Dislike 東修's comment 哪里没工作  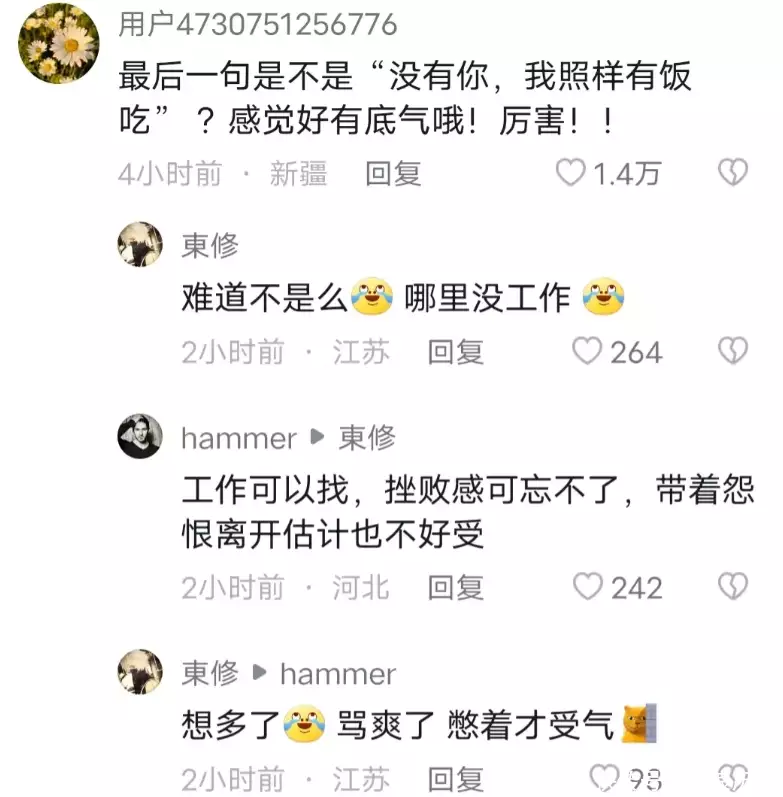coord(733,351)
